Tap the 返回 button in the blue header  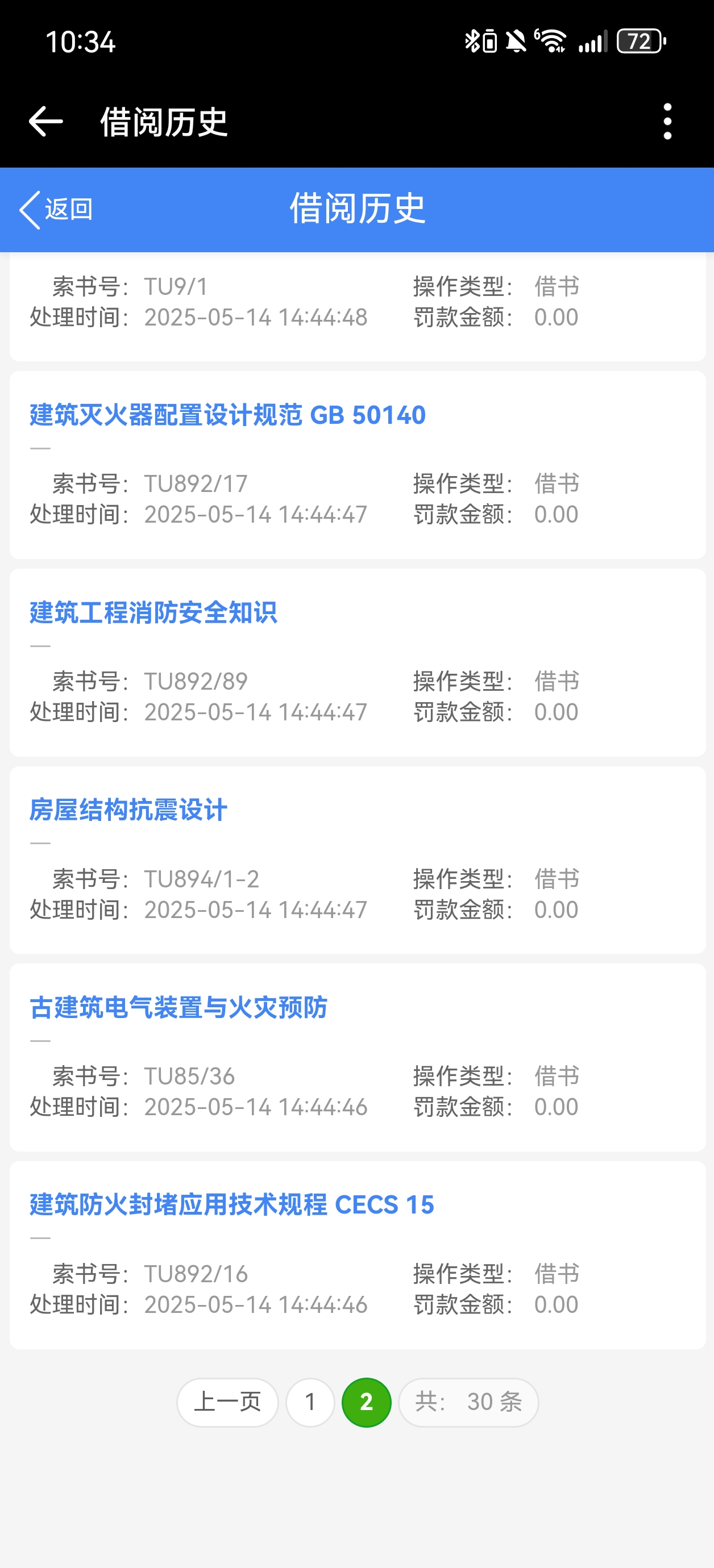57,210
